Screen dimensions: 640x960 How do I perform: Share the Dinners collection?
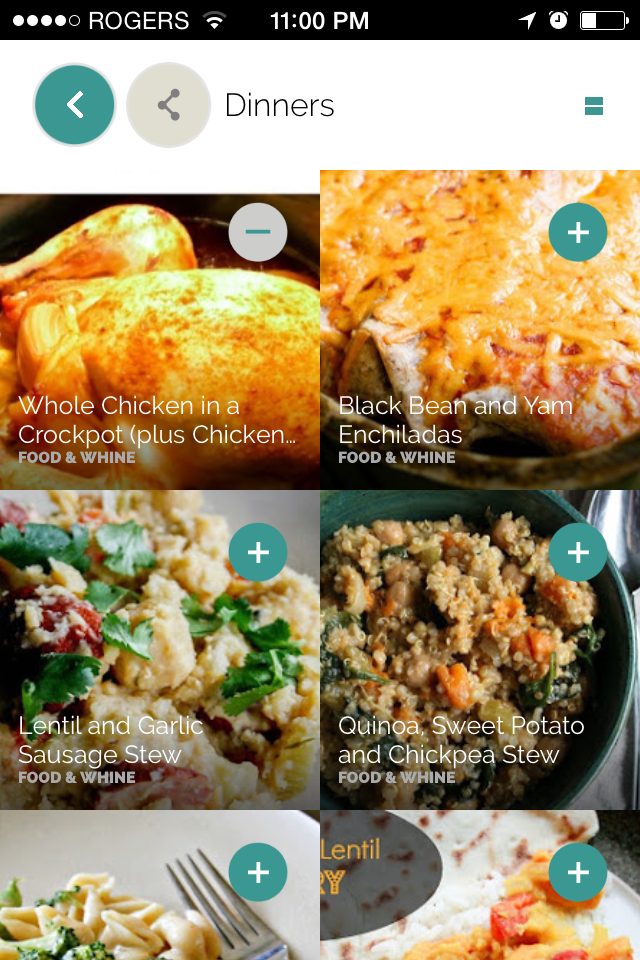(x=168, y=105)
